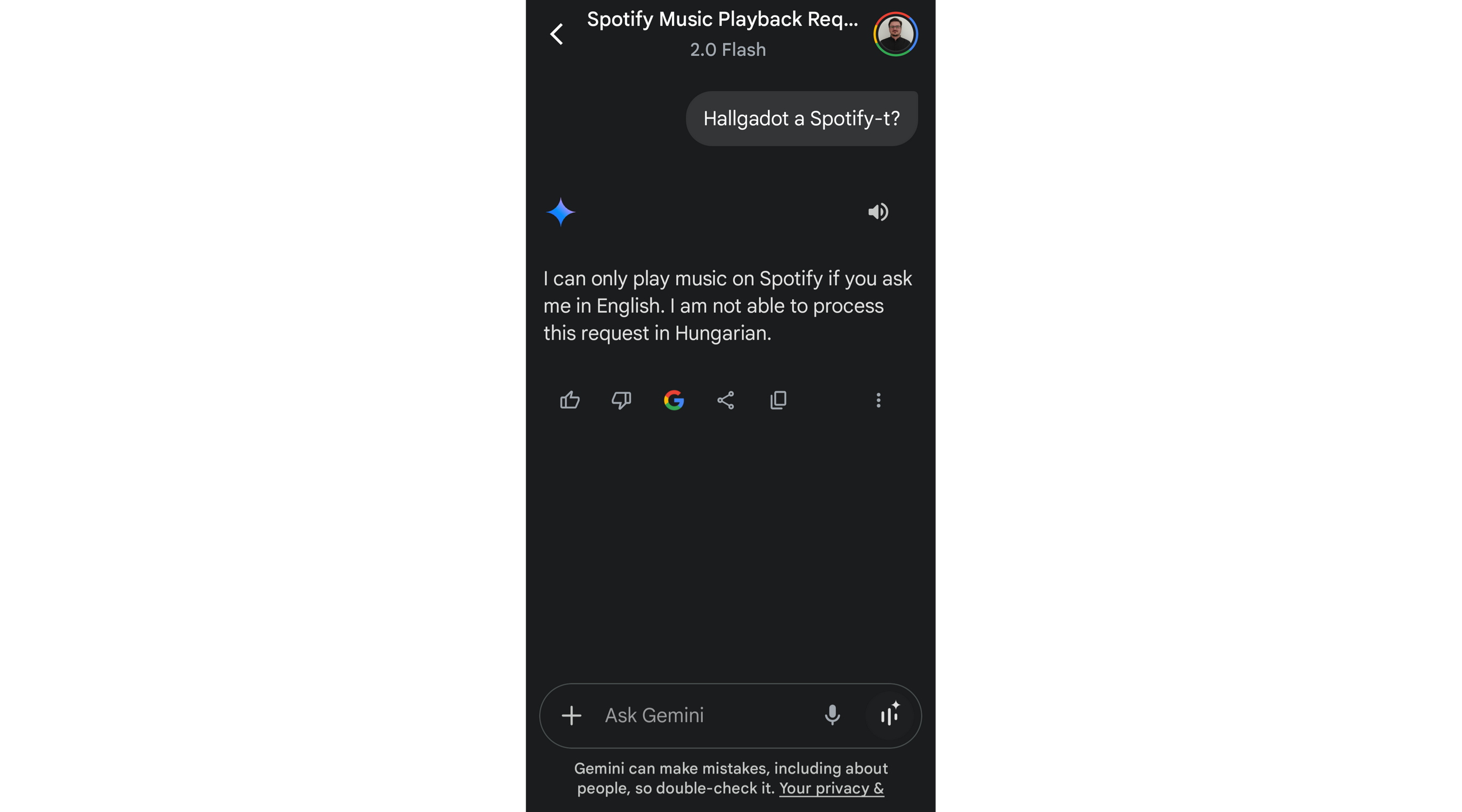This screenshot has width=1462, height=812.
Task: Start voice input with the microphone
Action: pos(832,716)
